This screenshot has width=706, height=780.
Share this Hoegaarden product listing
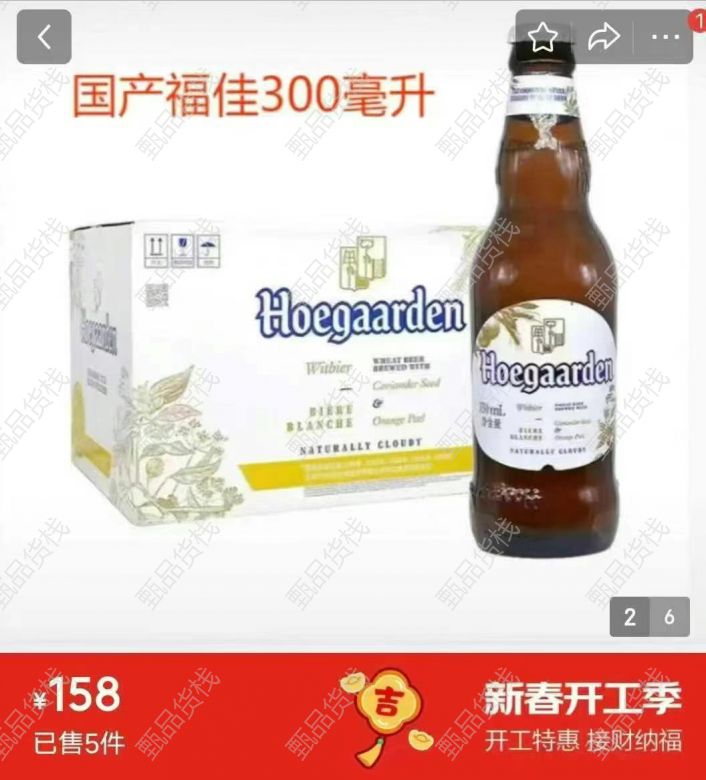[603, 38]
